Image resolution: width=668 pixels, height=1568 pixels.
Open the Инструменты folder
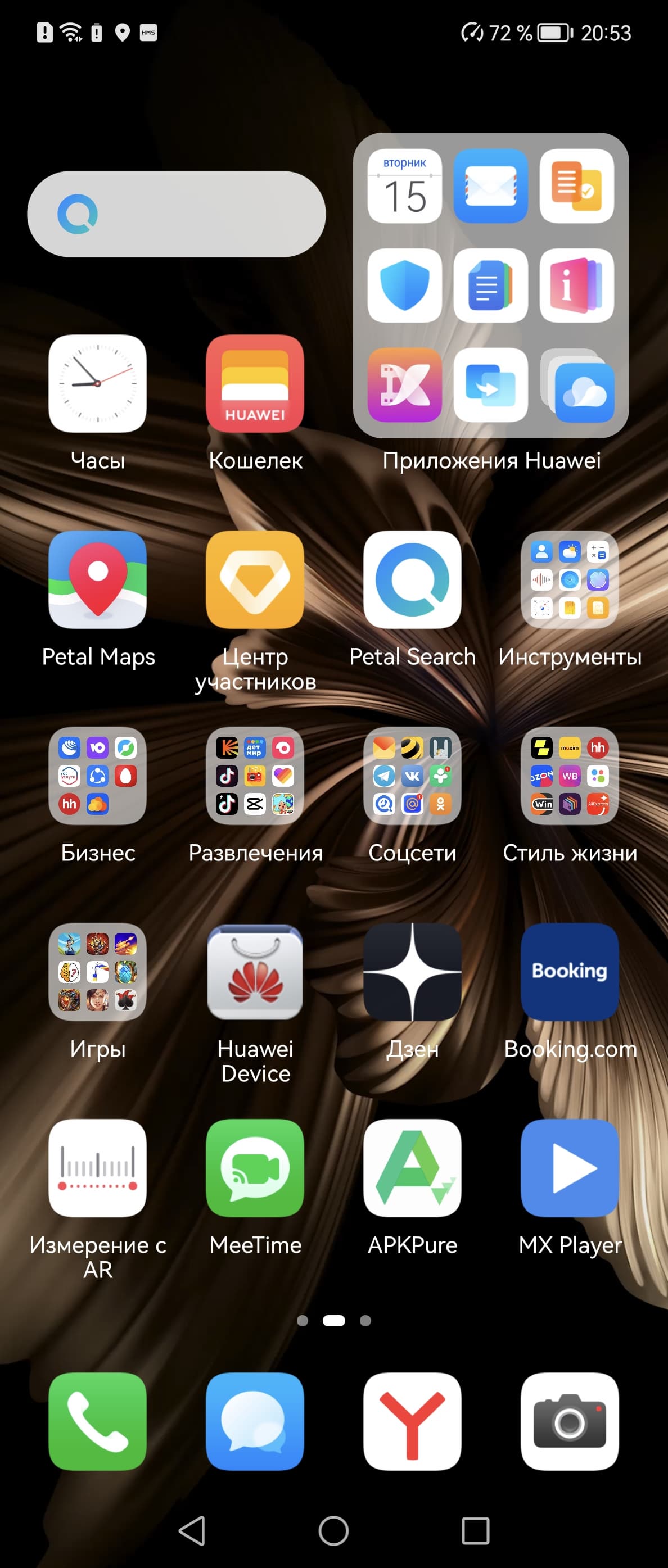570,579
